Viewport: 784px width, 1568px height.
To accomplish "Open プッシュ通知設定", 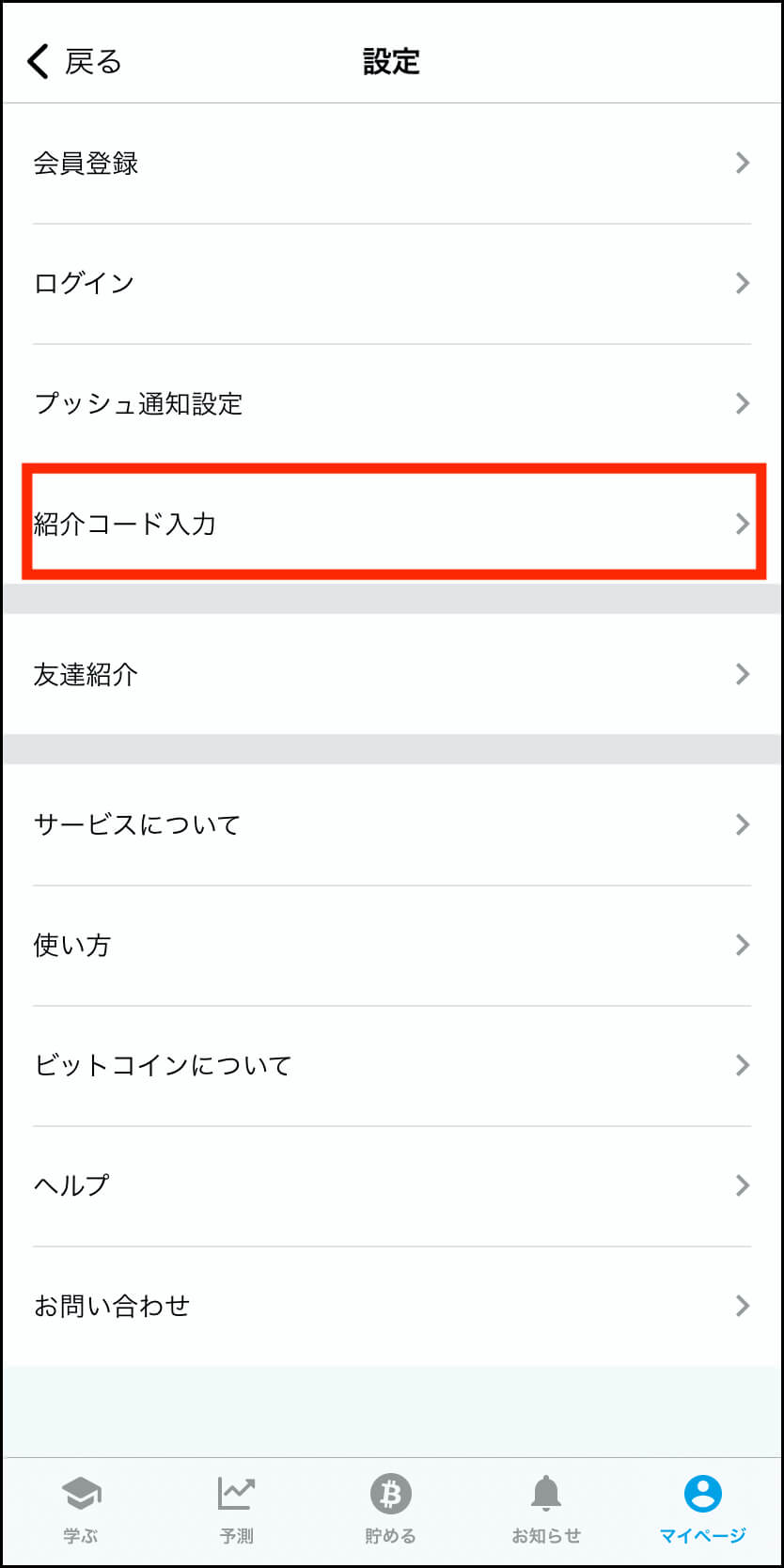I will point(392,404).
